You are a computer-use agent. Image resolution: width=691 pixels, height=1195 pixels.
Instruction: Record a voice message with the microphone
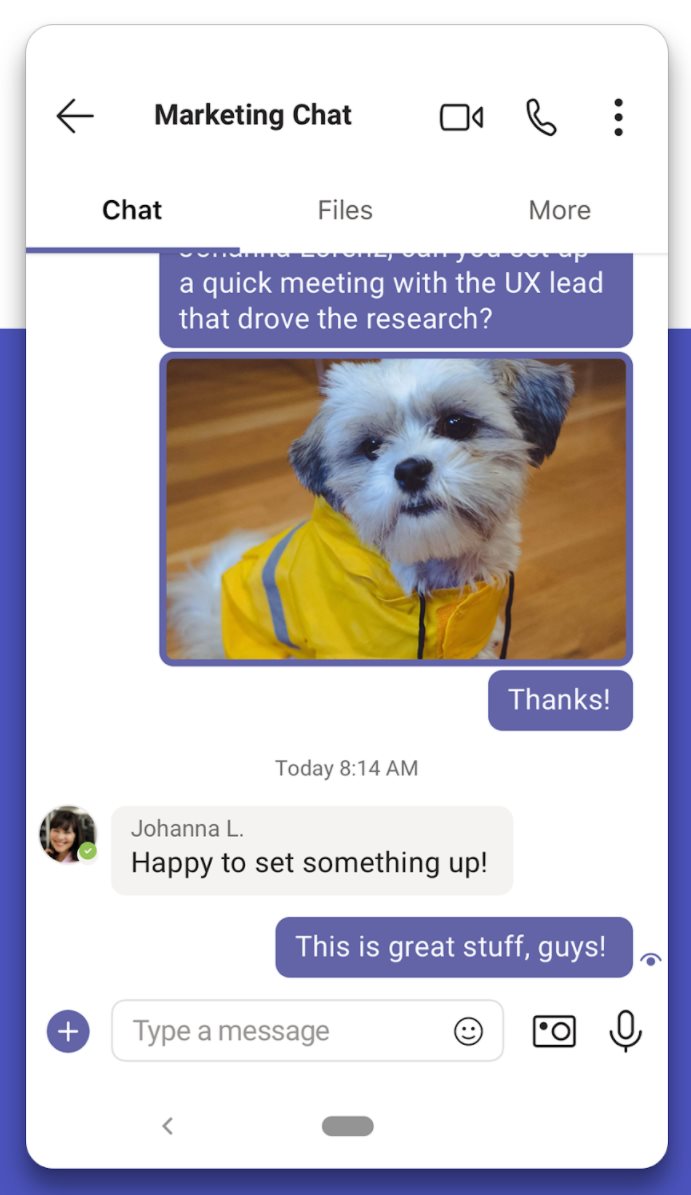click(625, 1031)
